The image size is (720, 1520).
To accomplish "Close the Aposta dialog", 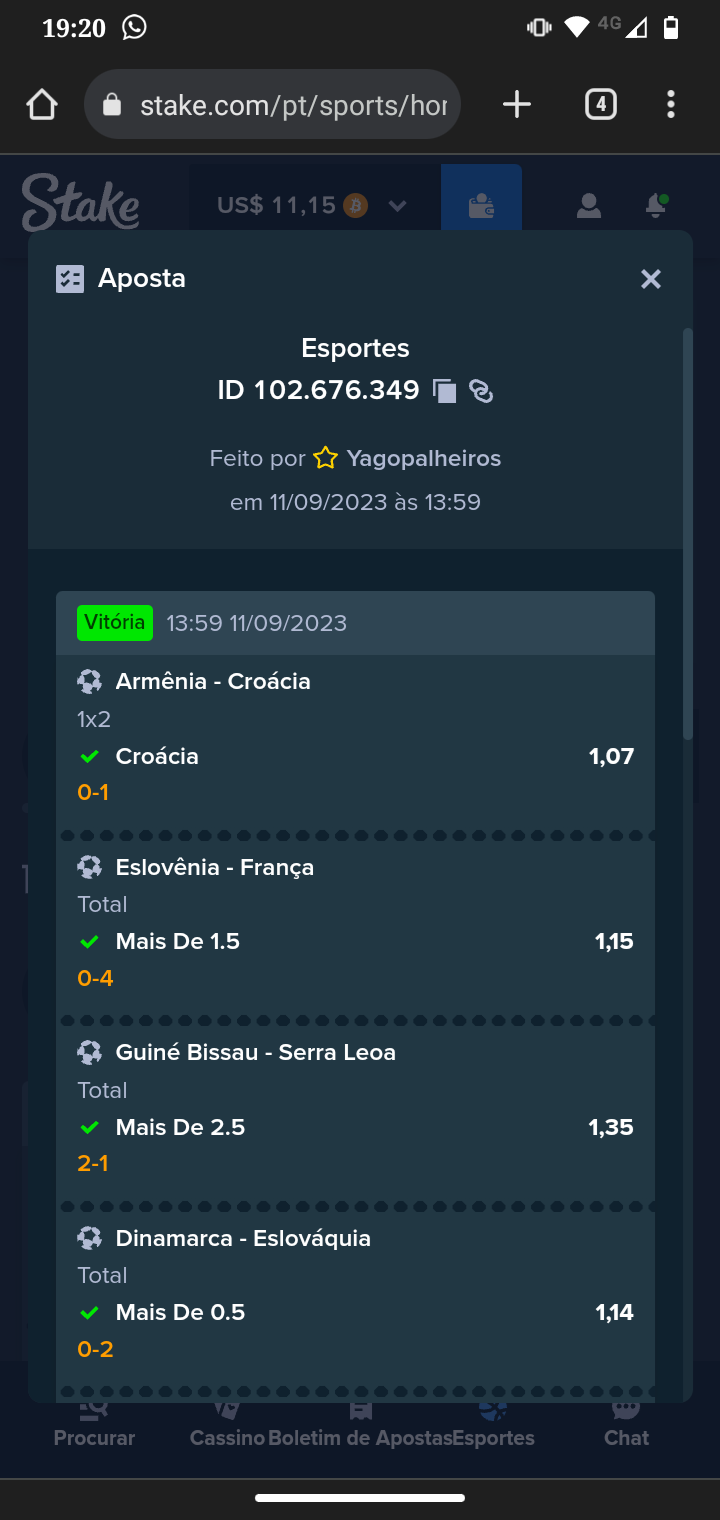I will tap(651, 279).
